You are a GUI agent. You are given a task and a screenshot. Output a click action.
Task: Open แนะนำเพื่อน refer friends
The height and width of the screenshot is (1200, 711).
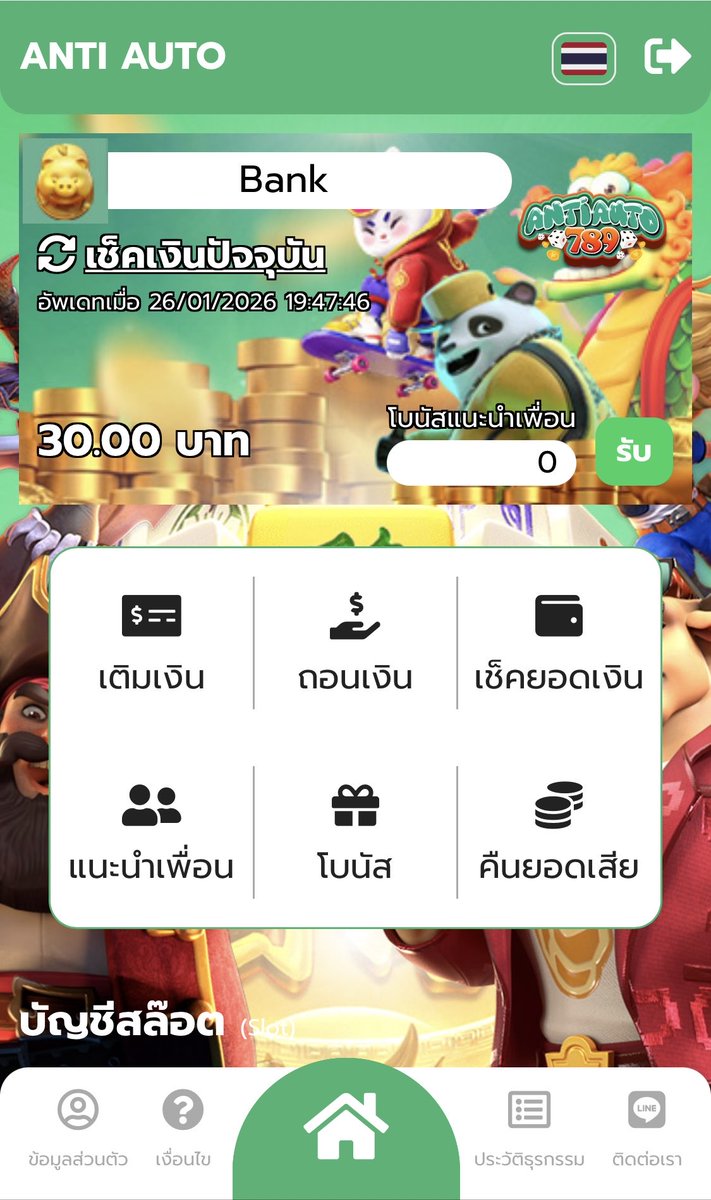pos(152,832)
